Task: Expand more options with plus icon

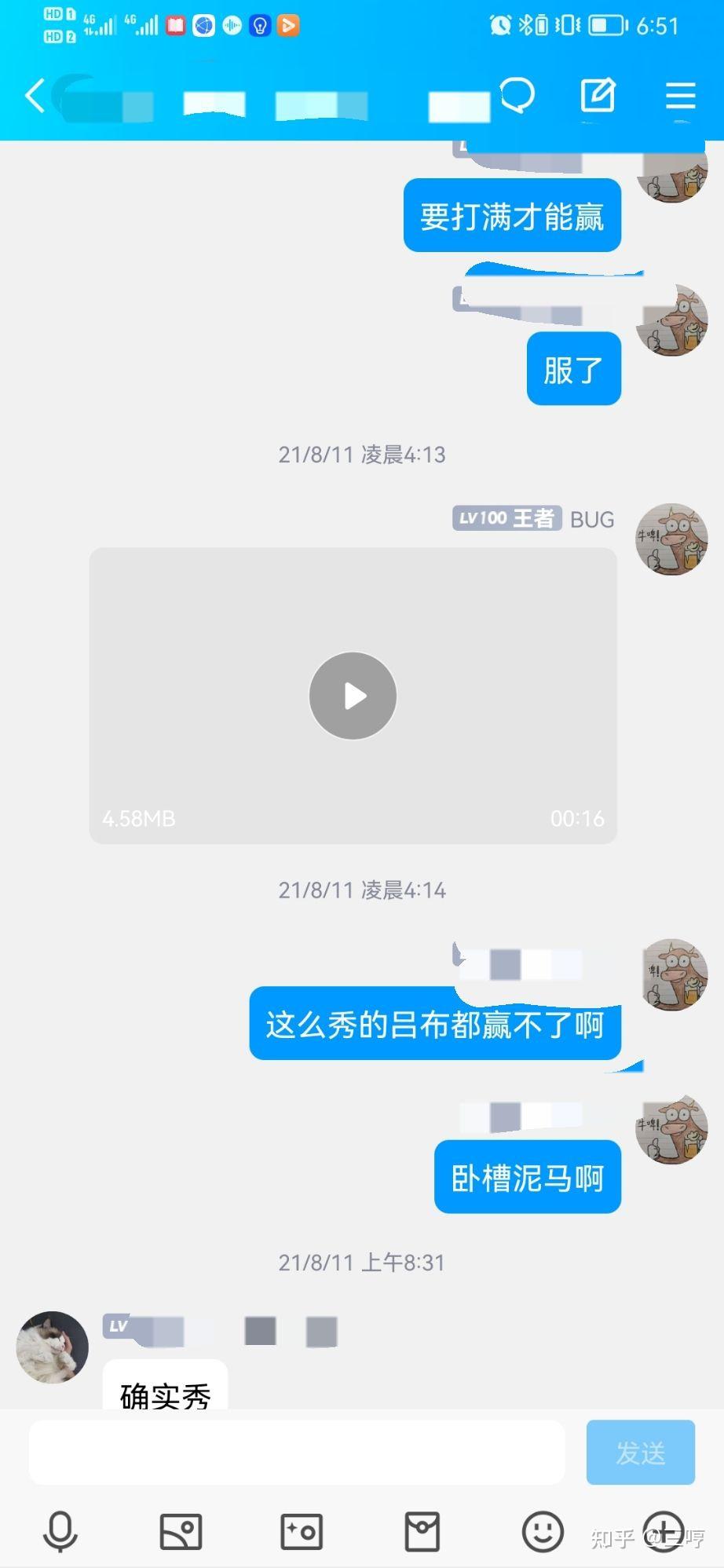Action: [x=664, y=1532]
